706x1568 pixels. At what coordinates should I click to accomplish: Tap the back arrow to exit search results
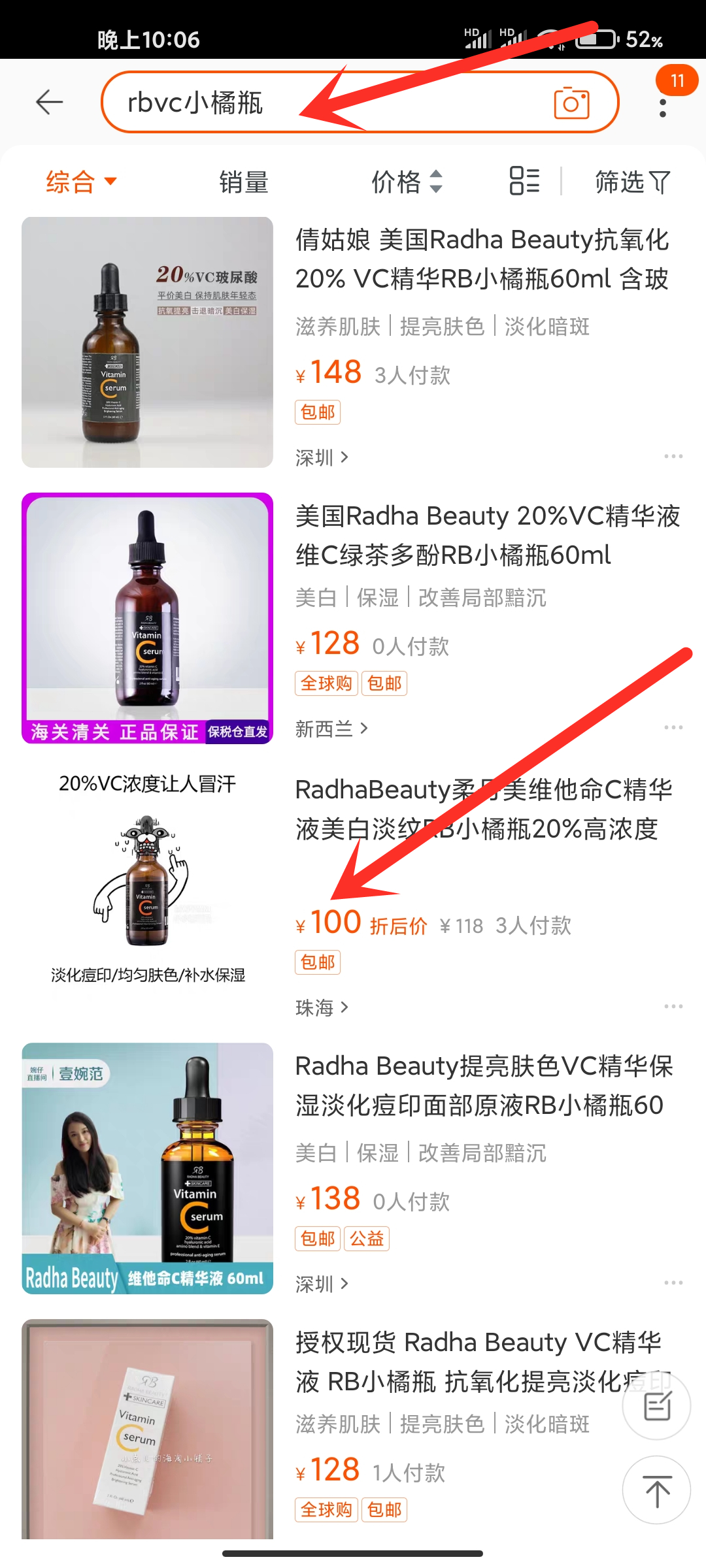point(49,103)
